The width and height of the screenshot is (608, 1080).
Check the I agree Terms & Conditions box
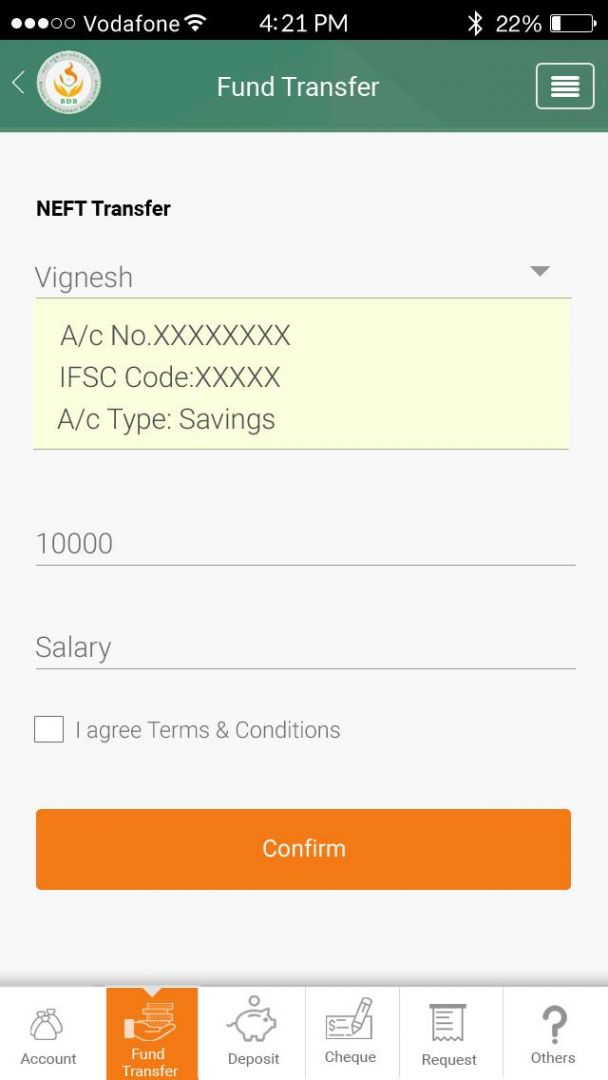[x=49, y=729]
